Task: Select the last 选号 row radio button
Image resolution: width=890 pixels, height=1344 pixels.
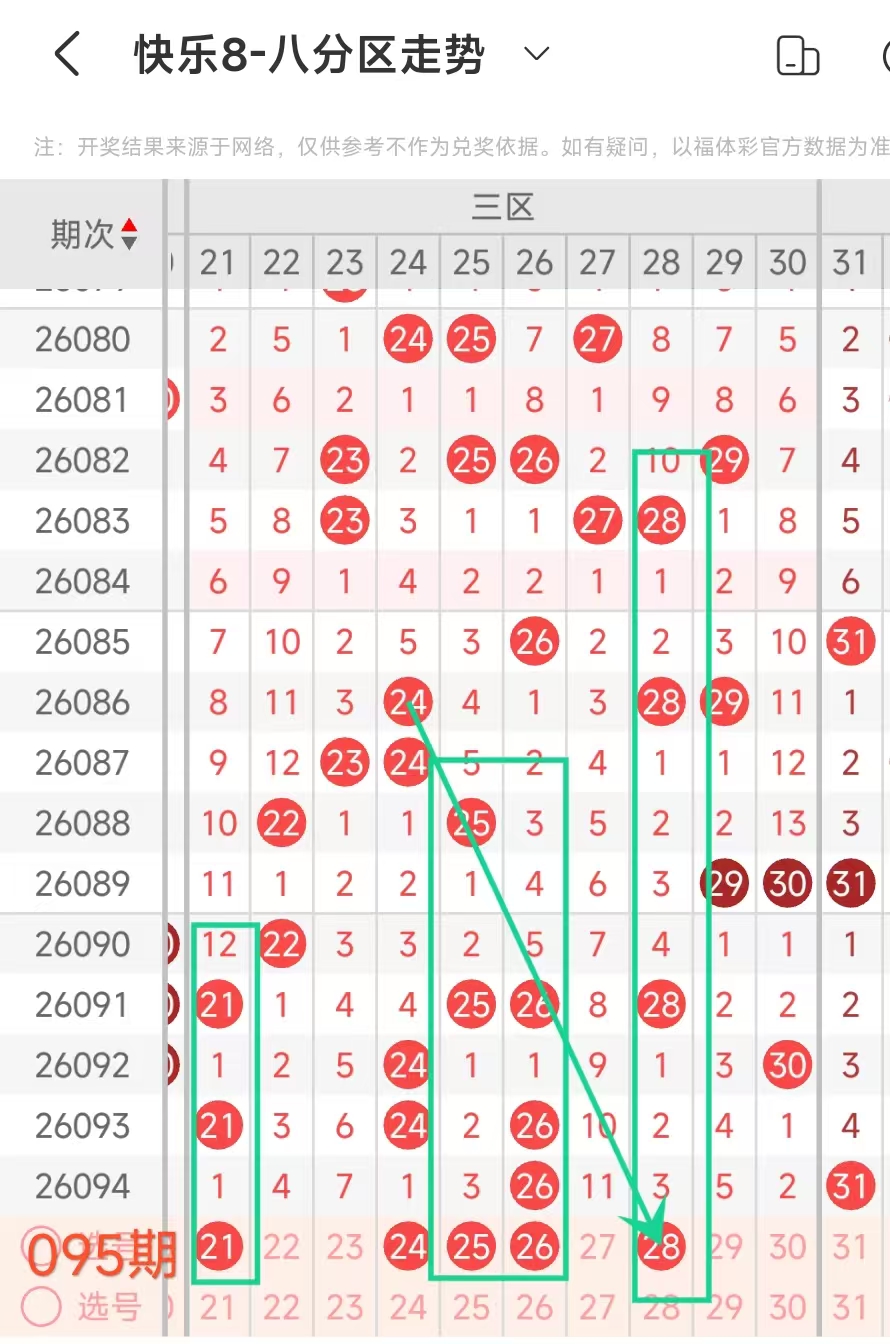Action: pyautogui.click(x=41, y=1306)
